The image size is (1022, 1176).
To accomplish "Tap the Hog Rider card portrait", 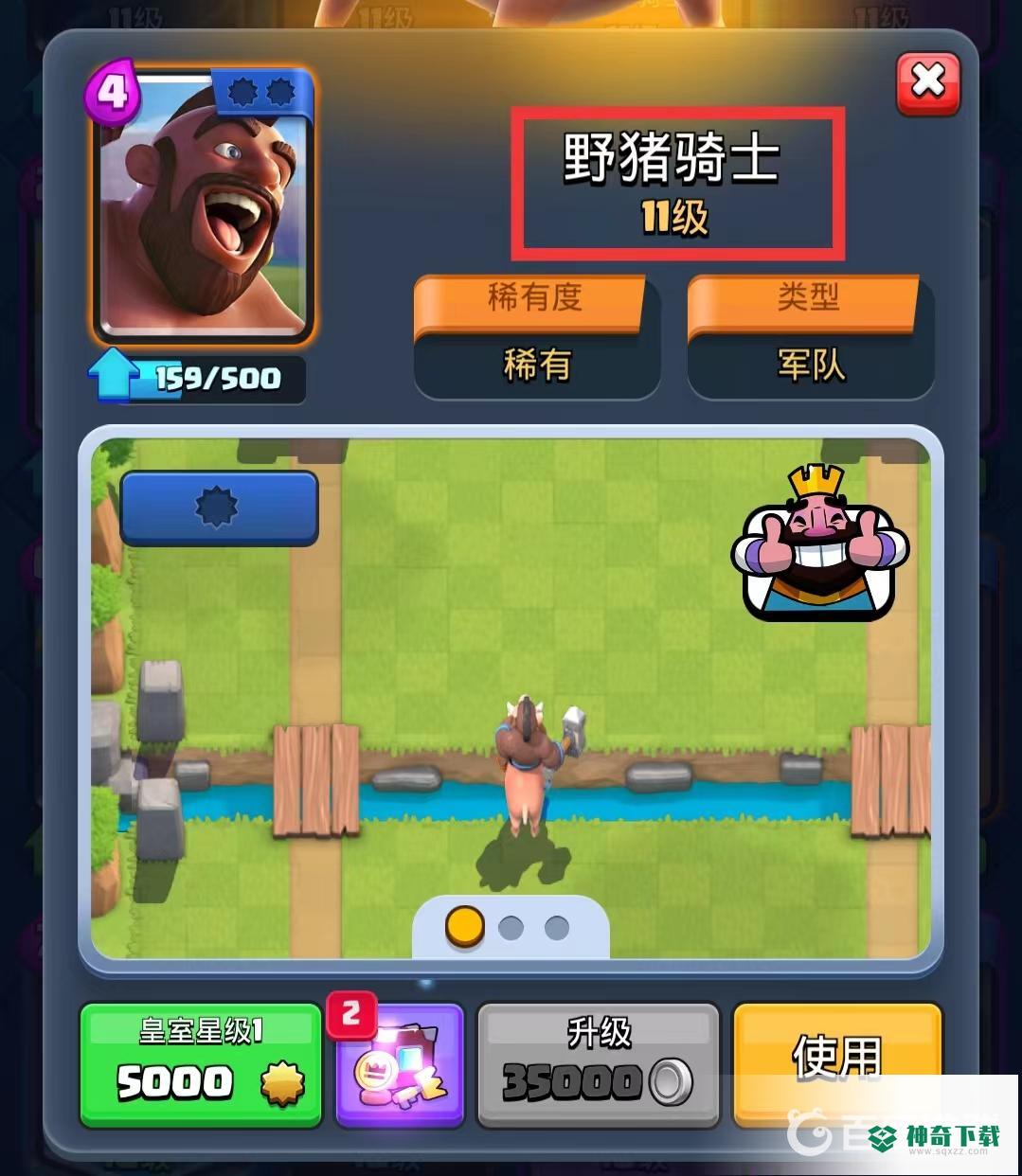I will click(204, 206).
